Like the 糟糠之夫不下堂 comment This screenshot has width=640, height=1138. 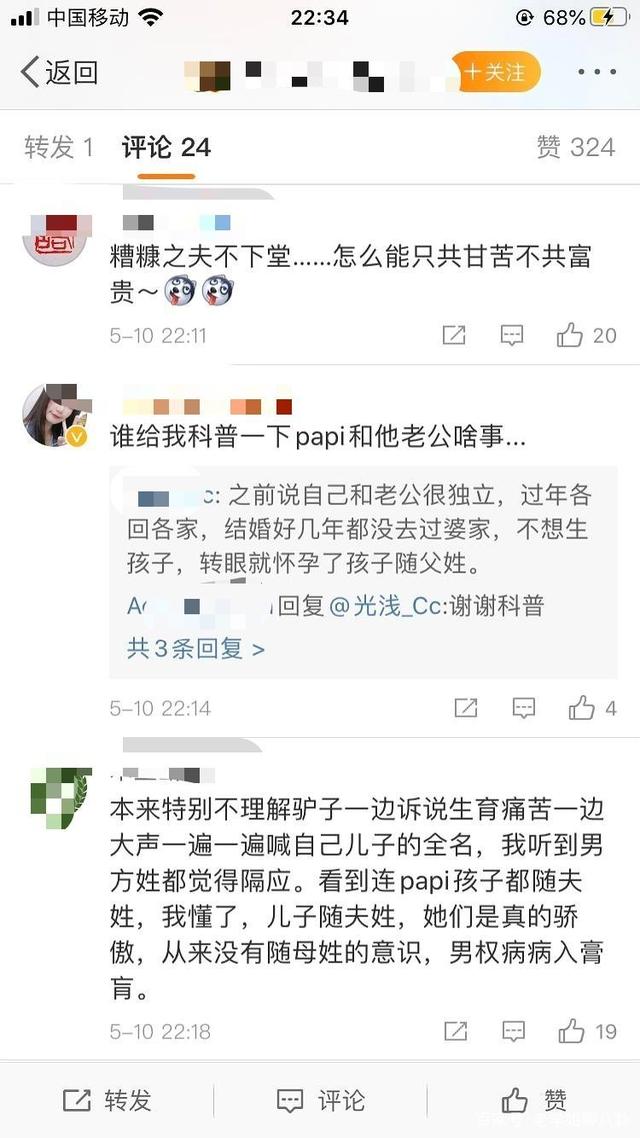click(587, 335)
